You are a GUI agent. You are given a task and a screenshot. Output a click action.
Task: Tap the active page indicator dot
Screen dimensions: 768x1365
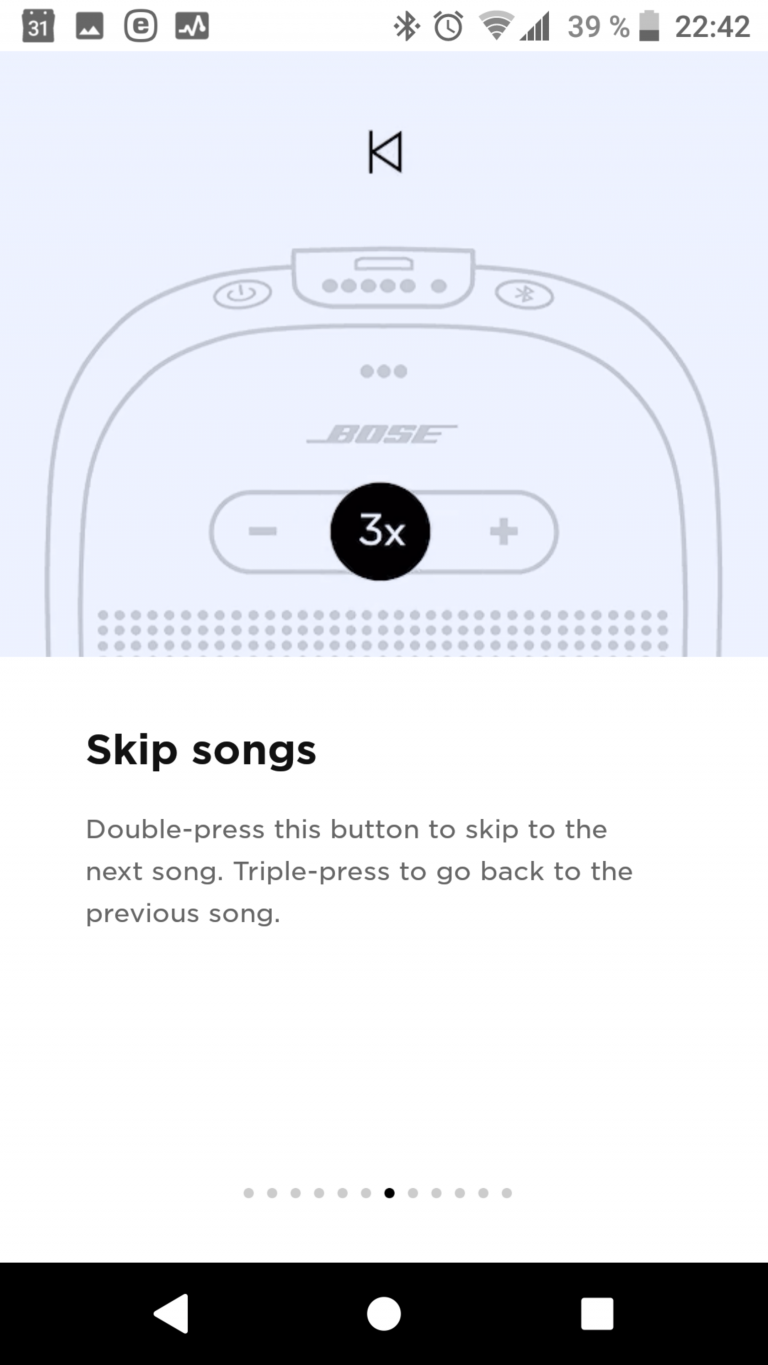click(x=389, y=1192)
